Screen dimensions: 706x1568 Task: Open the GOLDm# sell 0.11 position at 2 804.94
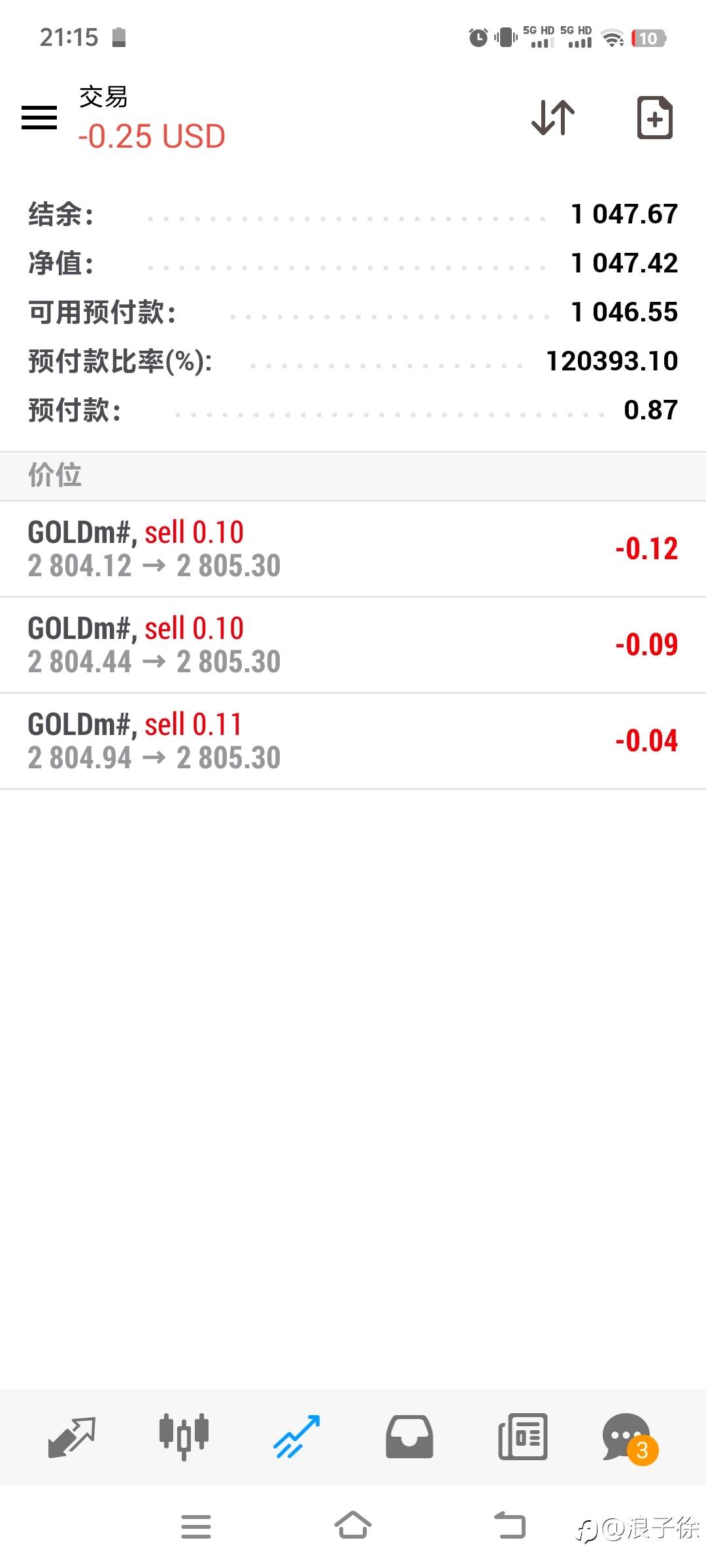pos(353,741)
